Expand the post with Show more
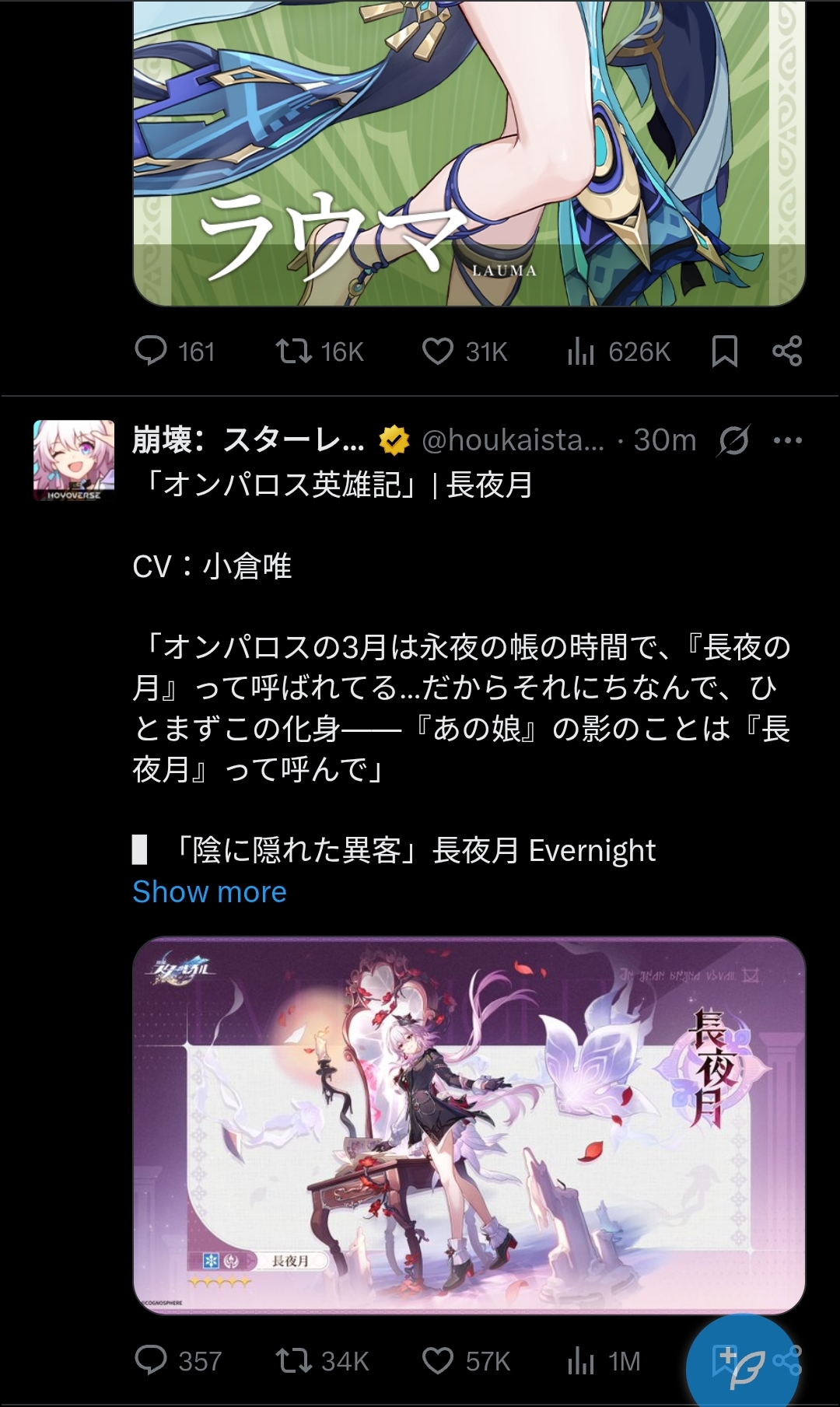840x1407 pixels. click(209, 891)
